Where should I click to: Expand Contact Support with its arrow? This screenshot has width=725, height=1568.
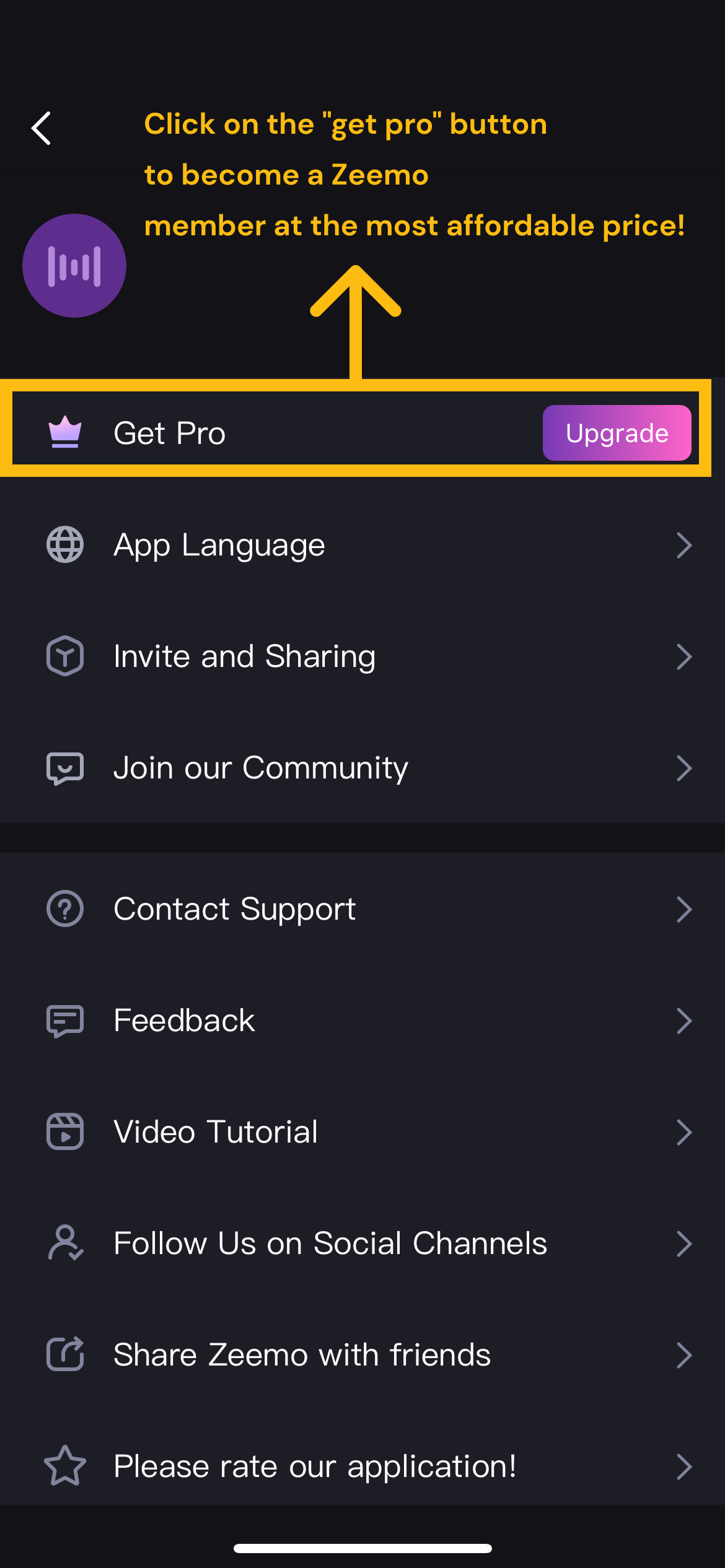[684, 908]
